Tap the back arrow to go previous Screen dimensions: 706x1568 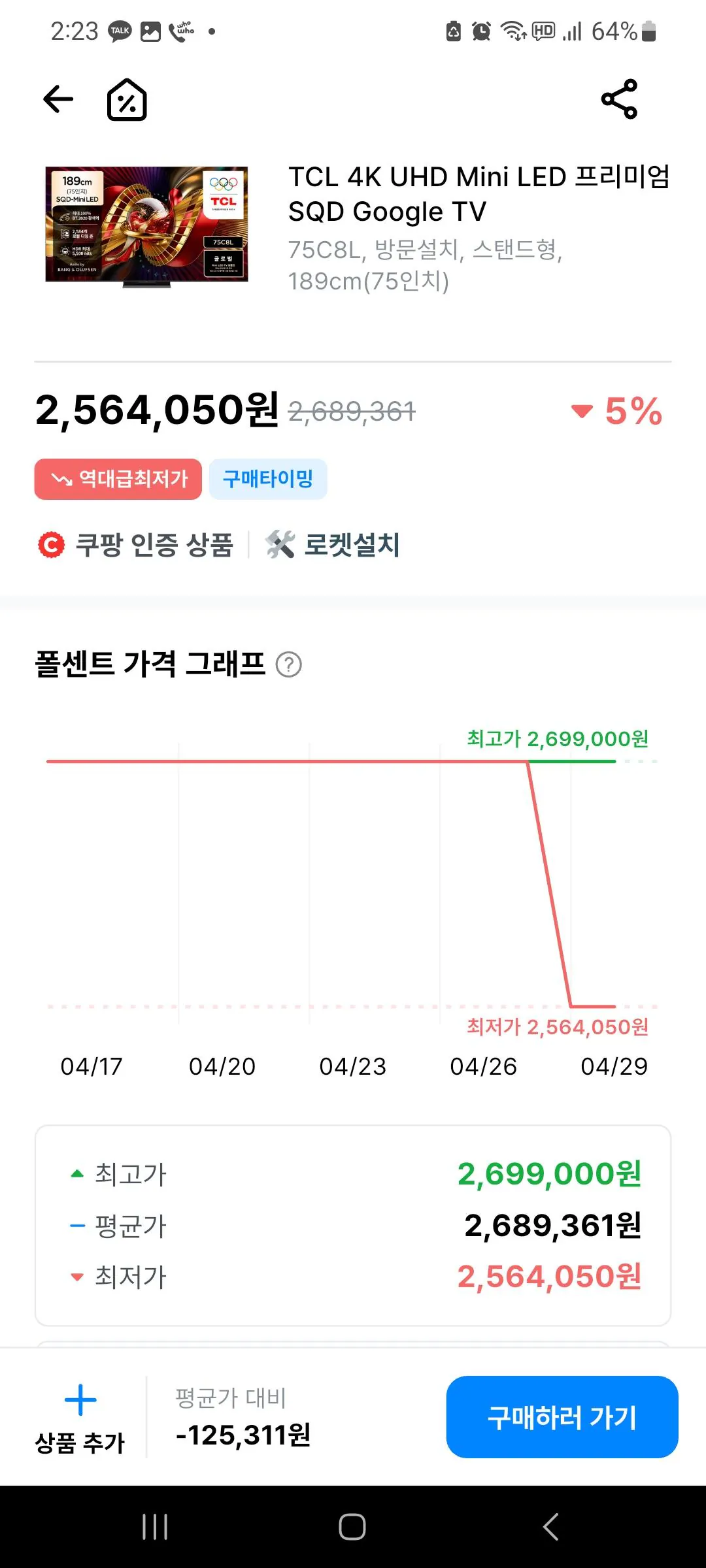click(x=59, y=98)
